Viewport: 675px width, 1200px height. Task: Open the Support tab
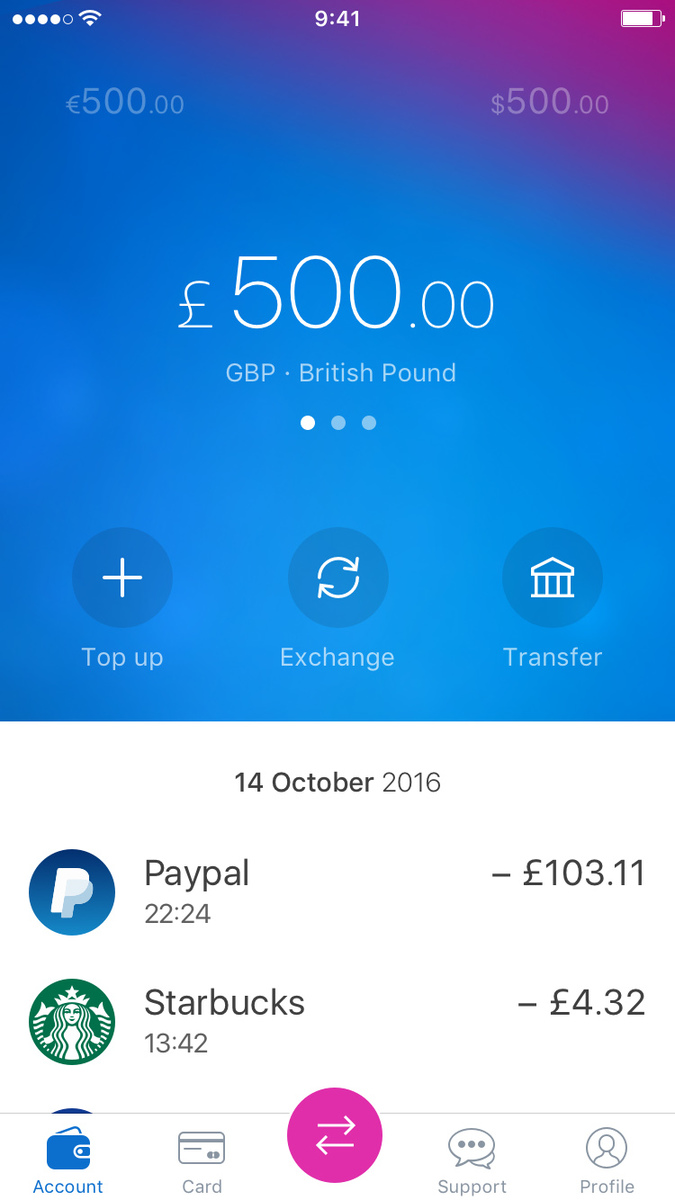click(x=472, y=1159)
